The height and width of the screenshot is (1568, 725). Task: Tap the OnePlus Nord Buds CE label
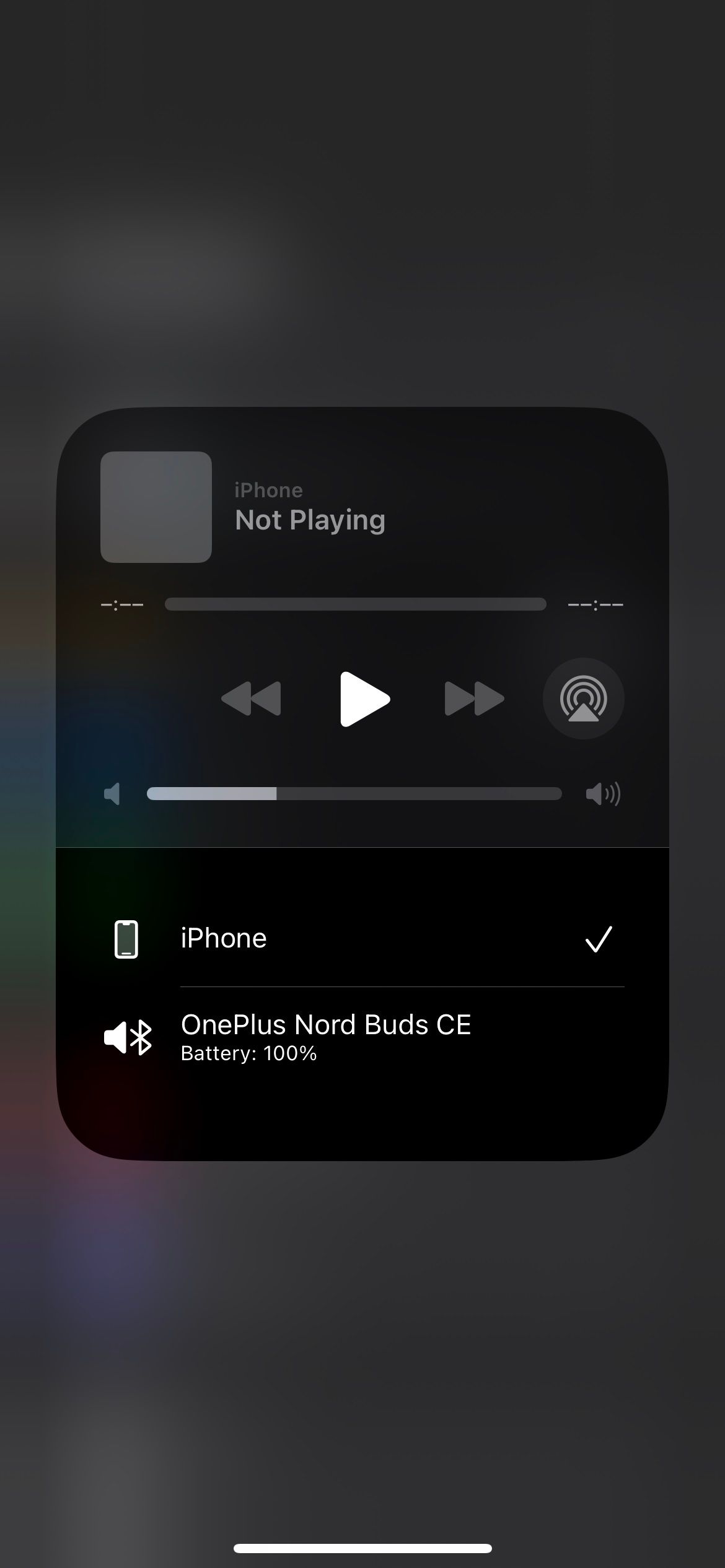coord(325,1024)
